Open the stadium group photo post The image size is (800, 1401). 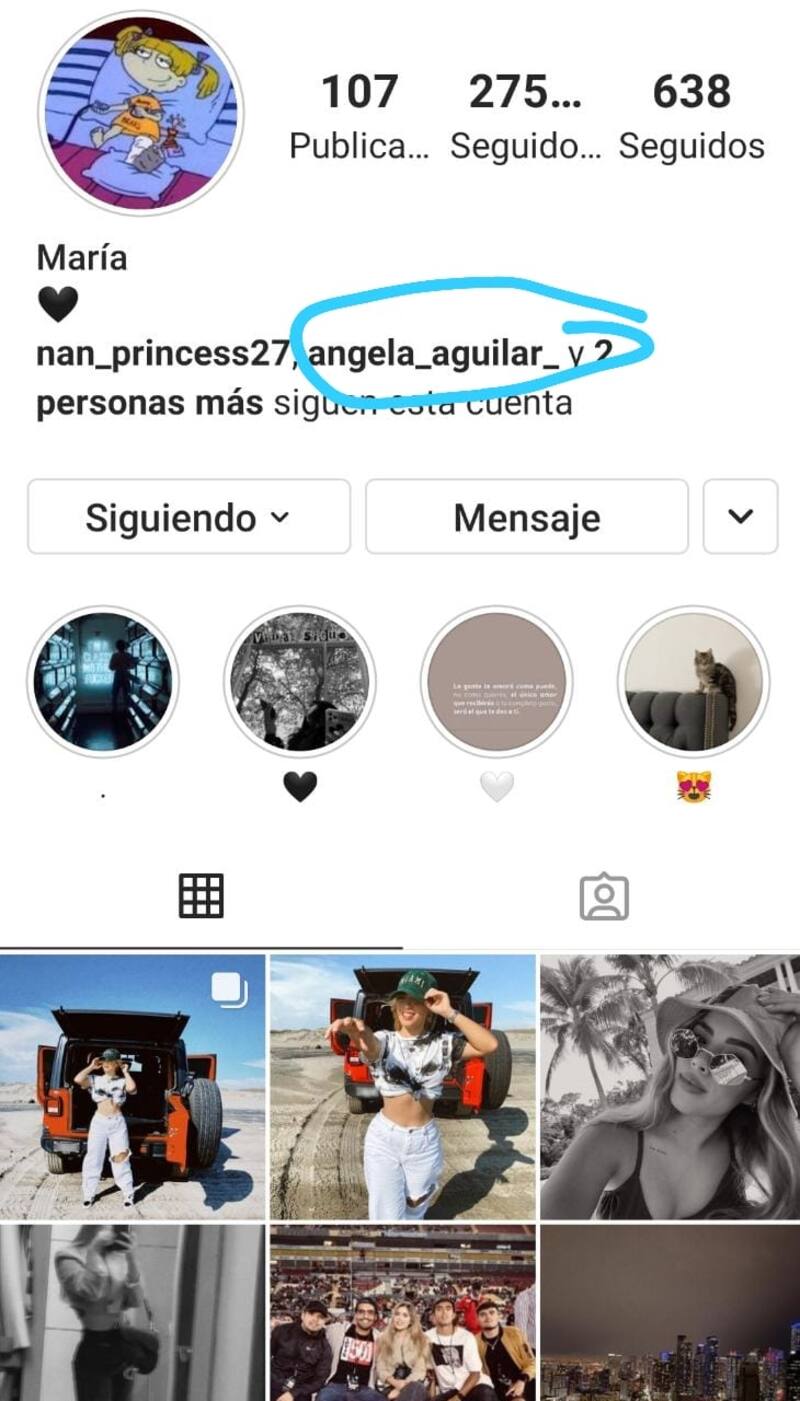(403, 1312)
